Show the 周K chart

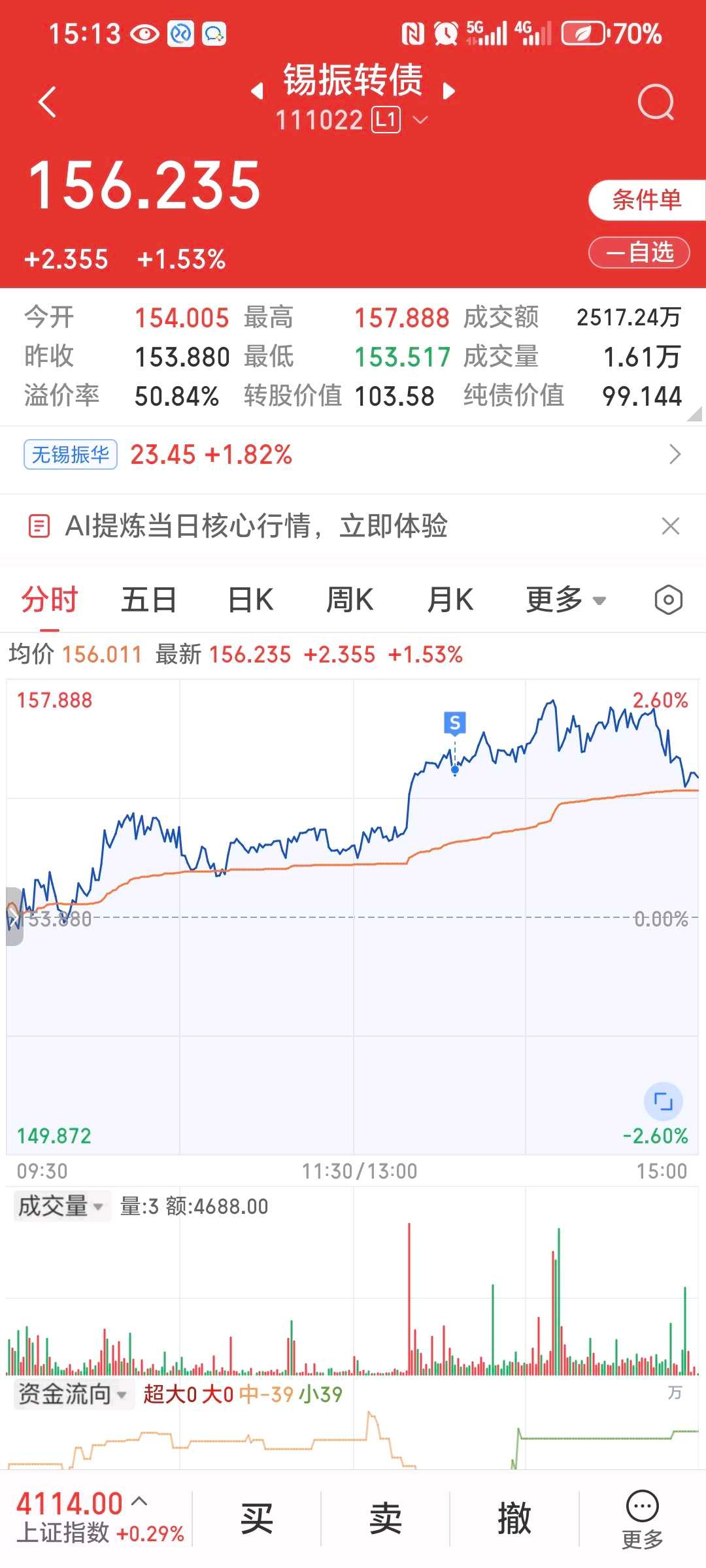point(350,600)
